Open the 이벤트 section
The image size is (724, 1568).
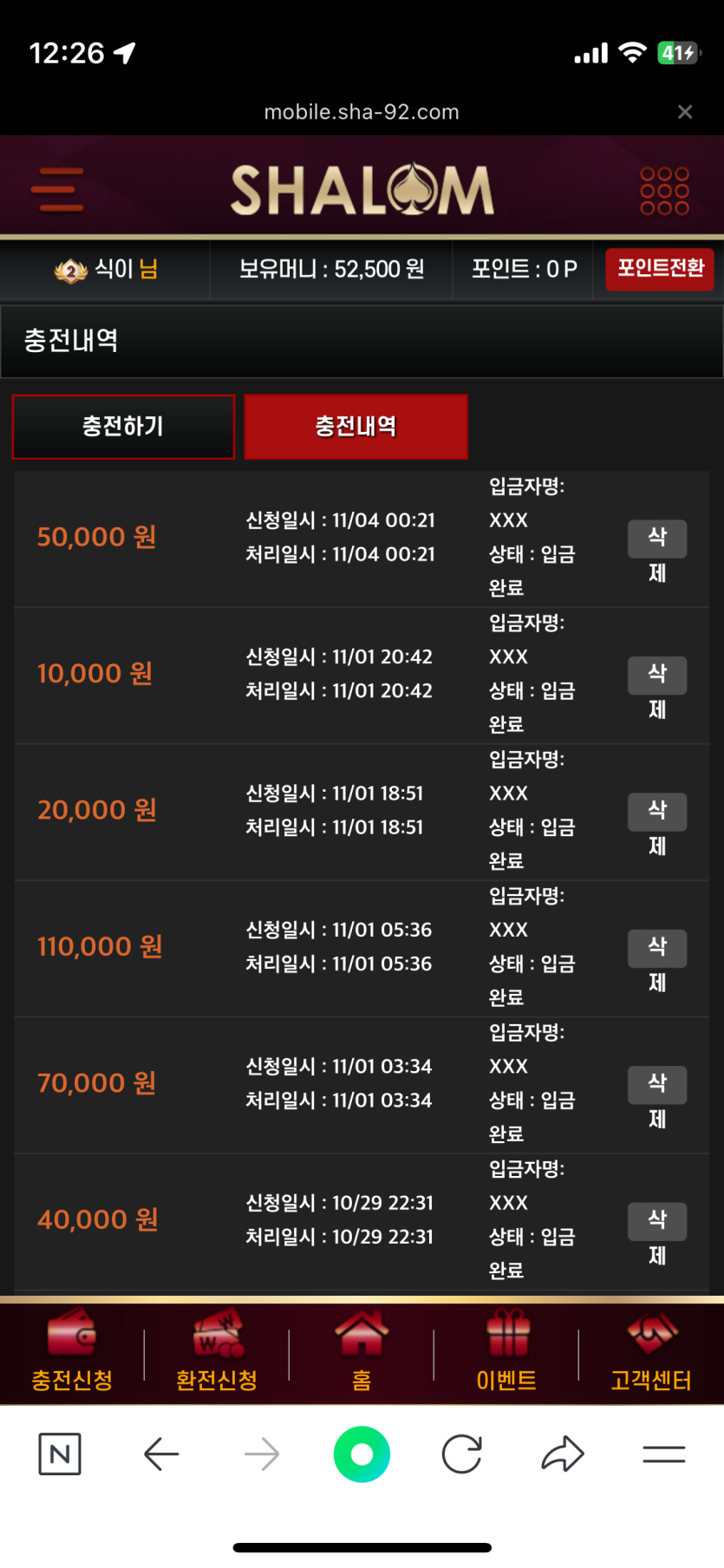506,1352
